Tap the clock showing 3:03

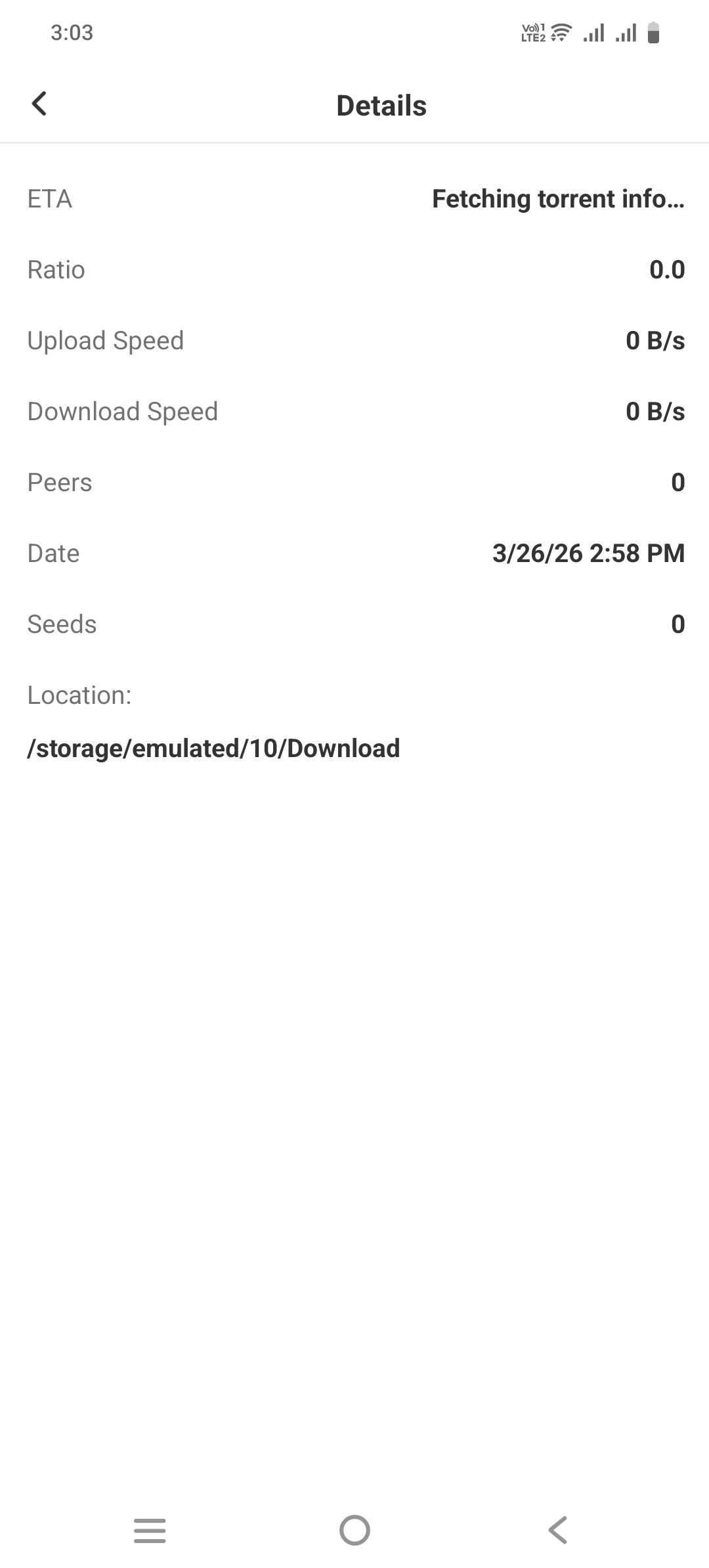pos(72,32)
